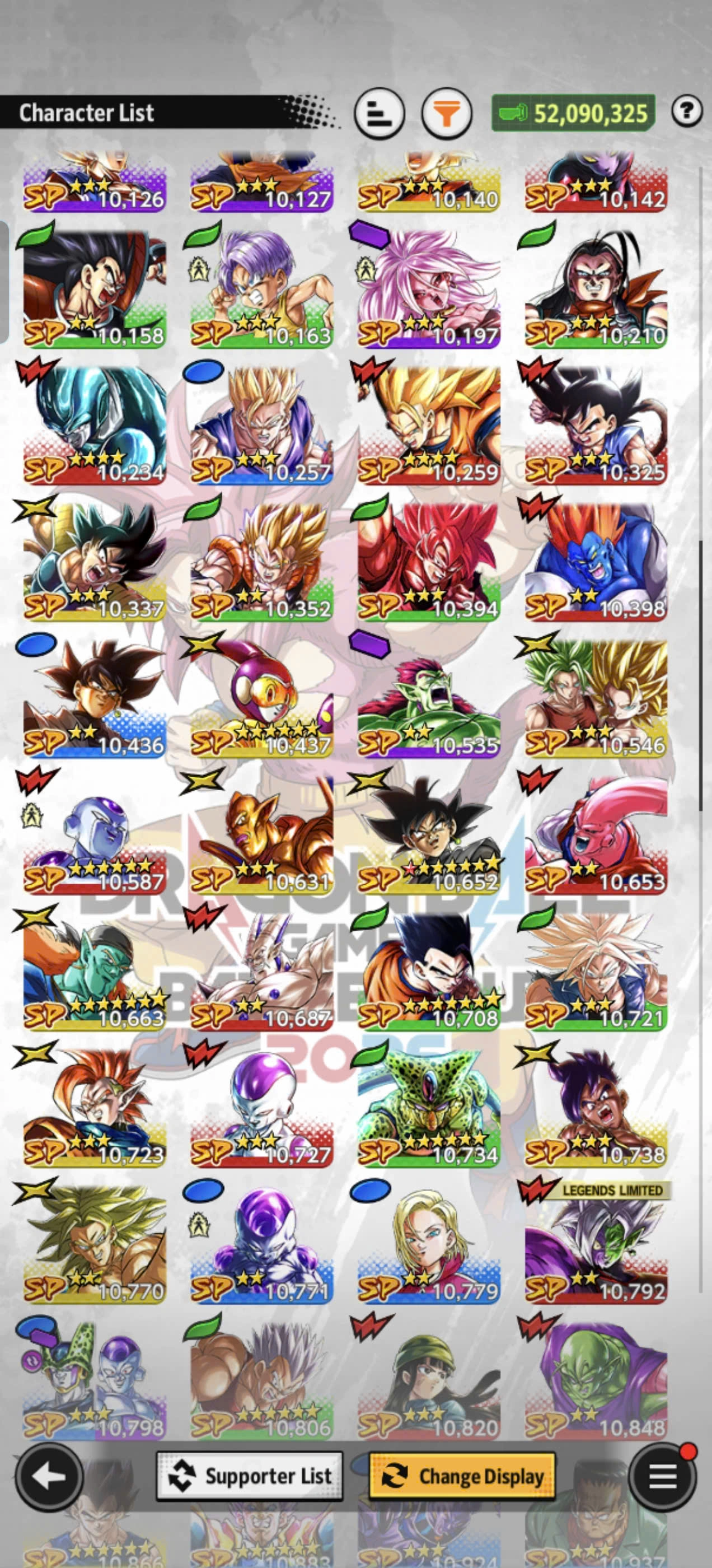Open the character card showing 10,546
Viewport: 712px width, 1568px height.
[596, 698]
